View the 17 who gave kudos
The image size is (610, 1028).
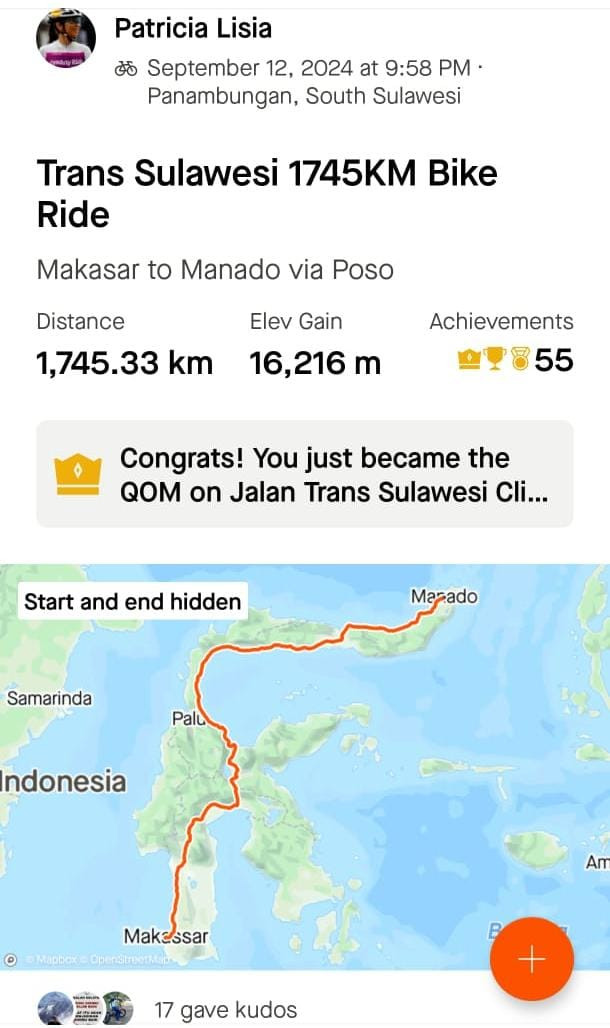(225, 1010)
